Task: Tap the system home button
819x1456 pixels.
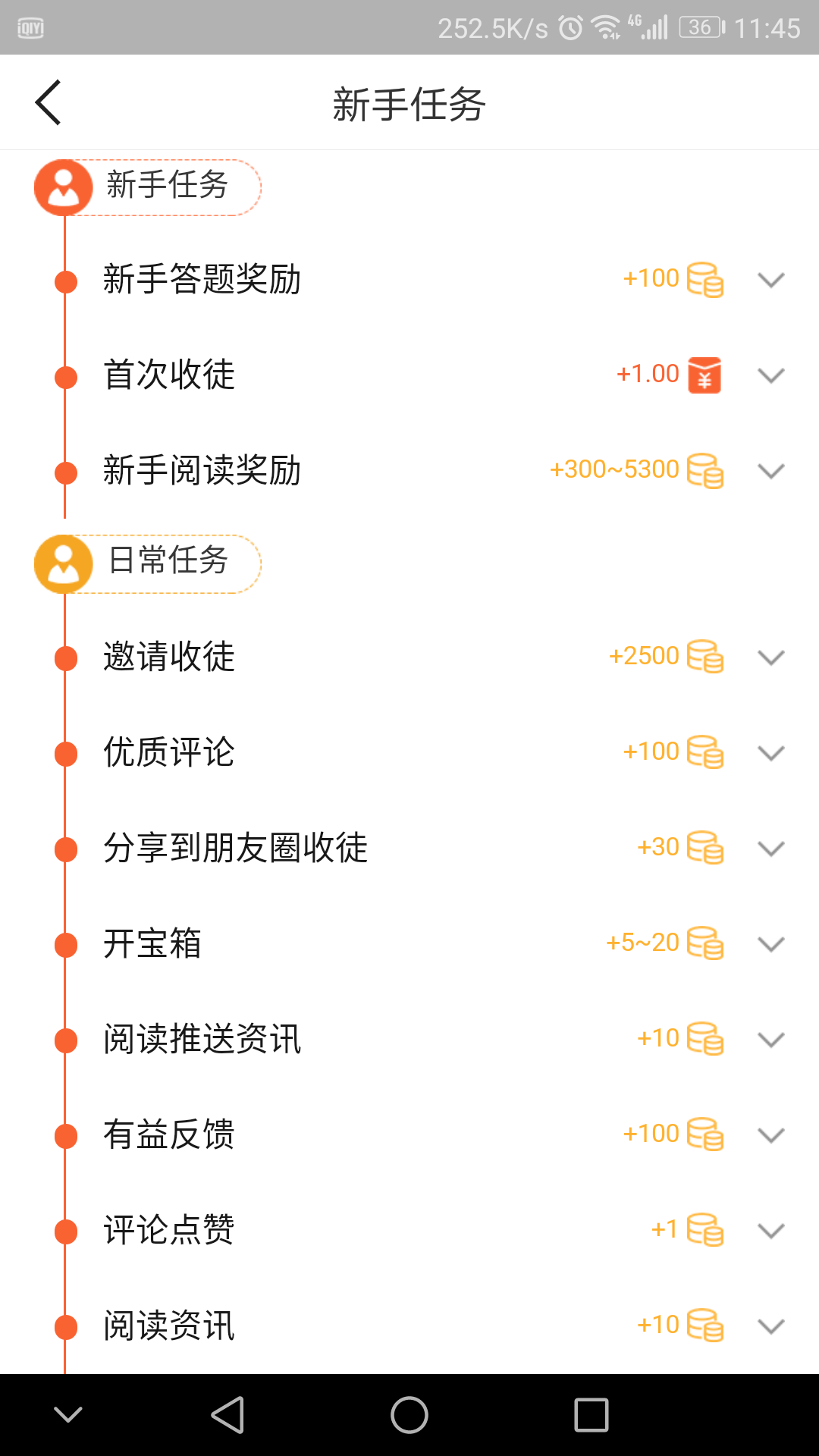Action: 409,1415
